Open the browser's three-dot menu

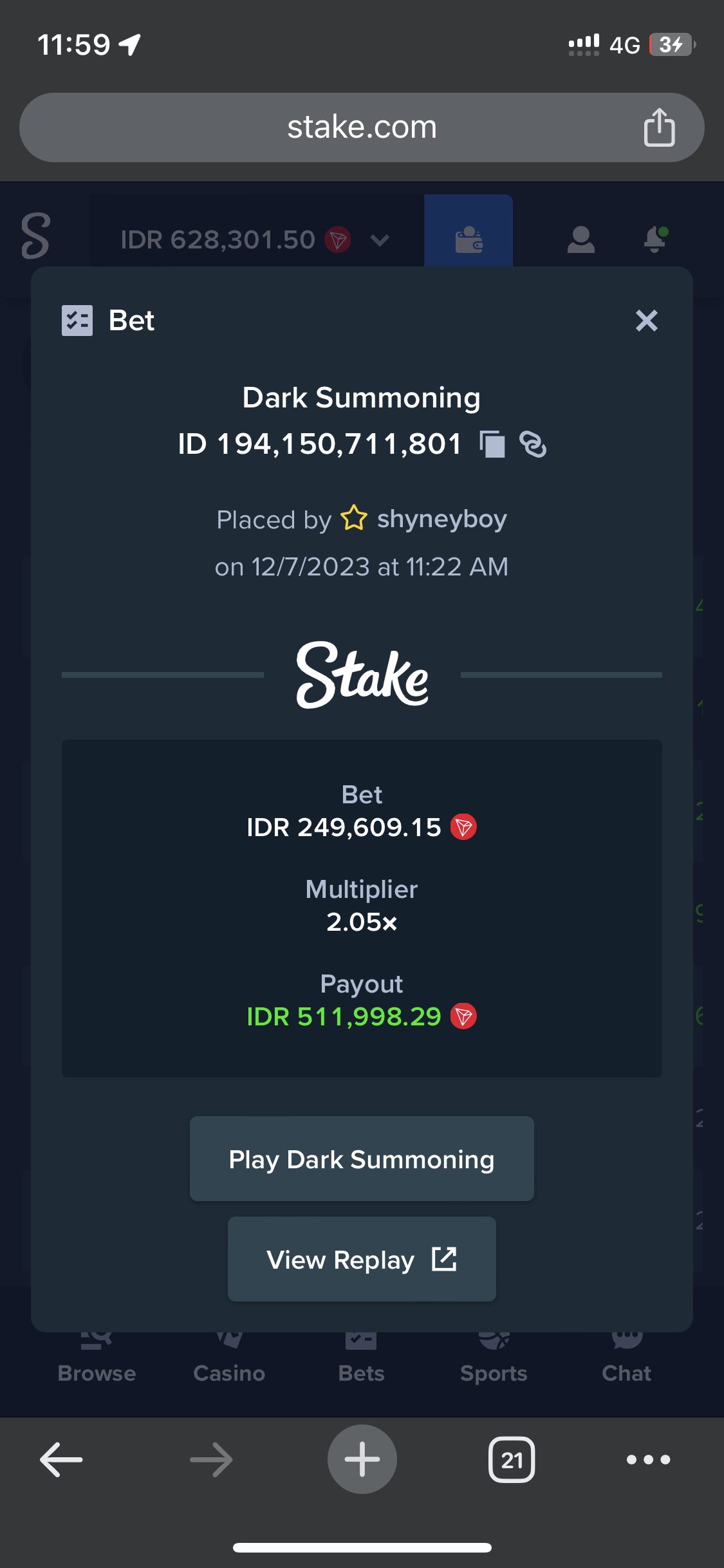(x=649, y=1459)
